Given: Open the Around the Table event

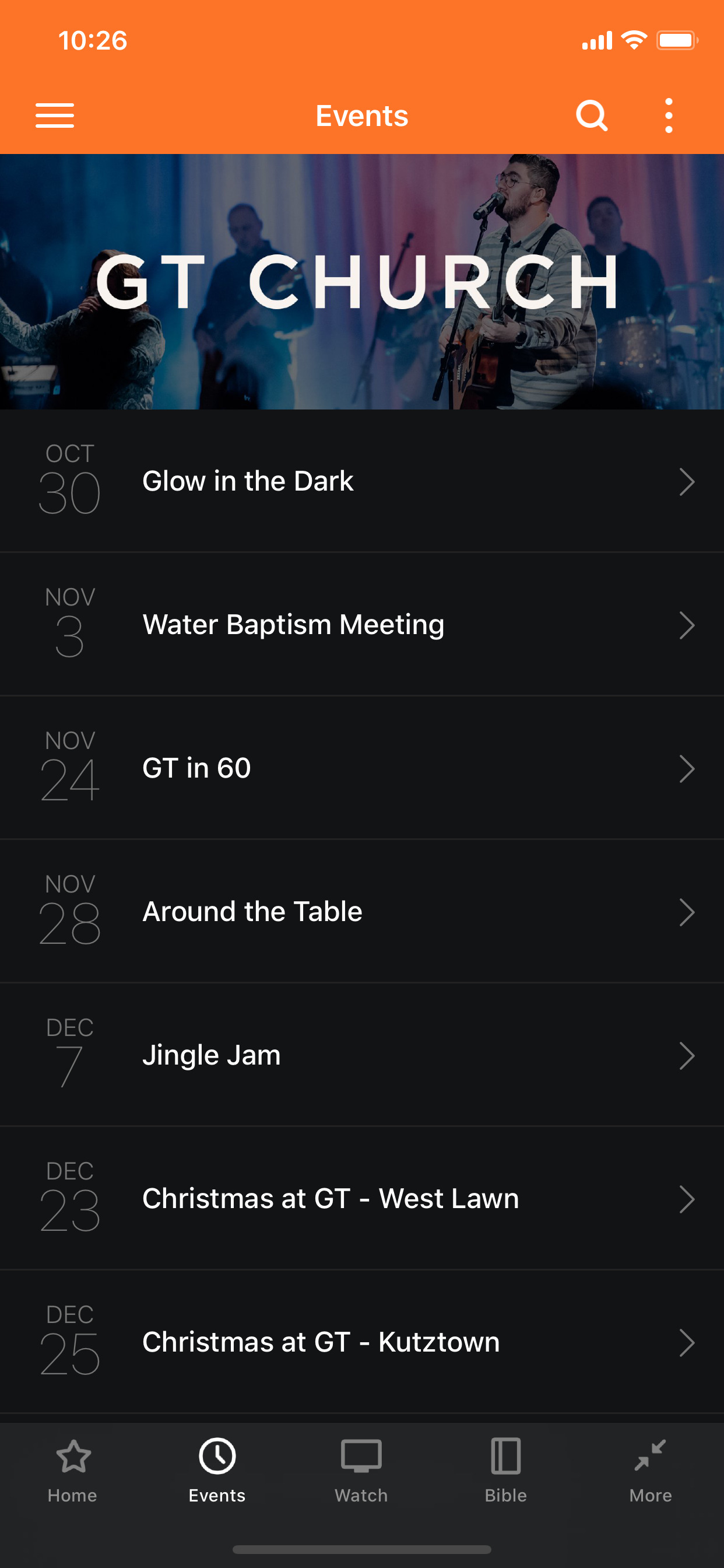Looking at the screenshot, I should click(362, 912).
